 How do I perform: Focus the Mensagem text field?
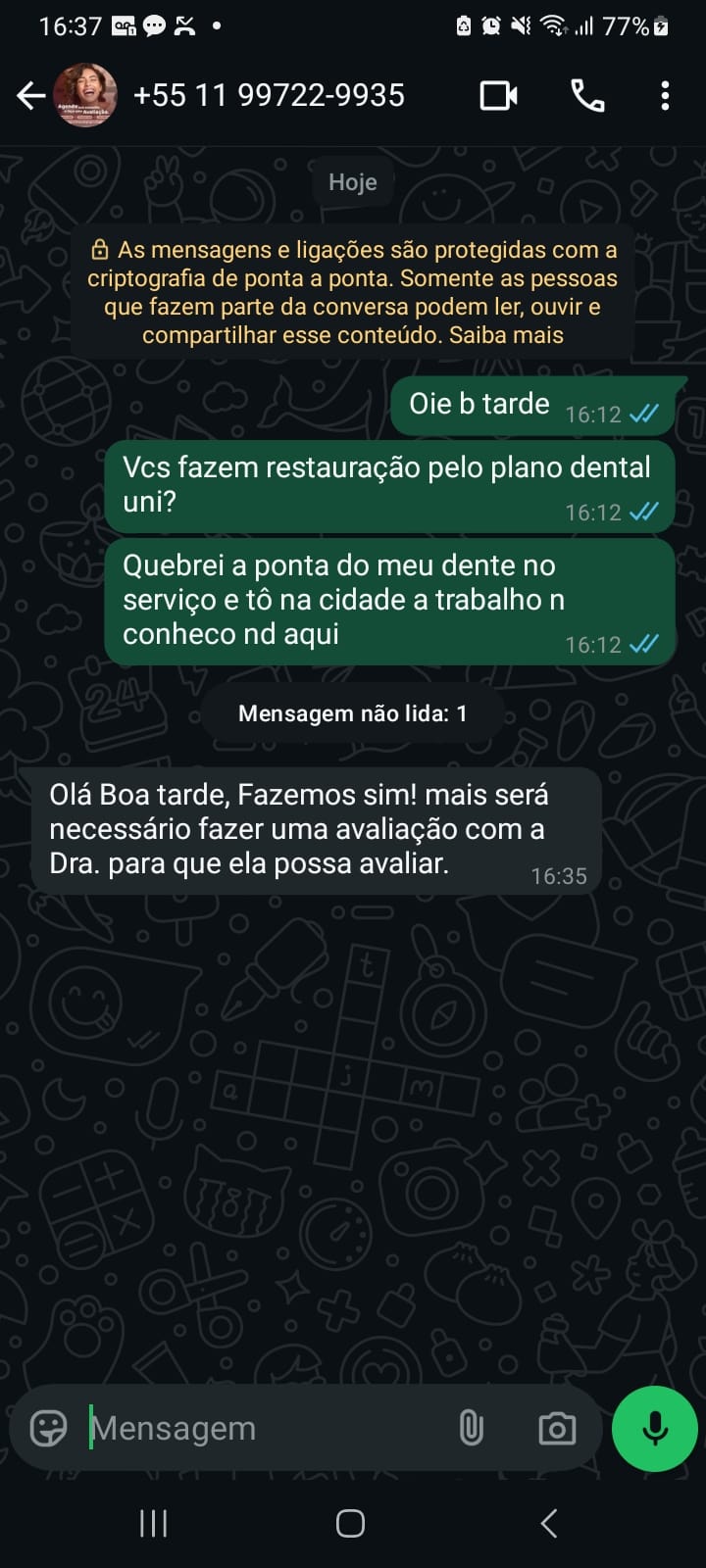[x=265, y=1428]
